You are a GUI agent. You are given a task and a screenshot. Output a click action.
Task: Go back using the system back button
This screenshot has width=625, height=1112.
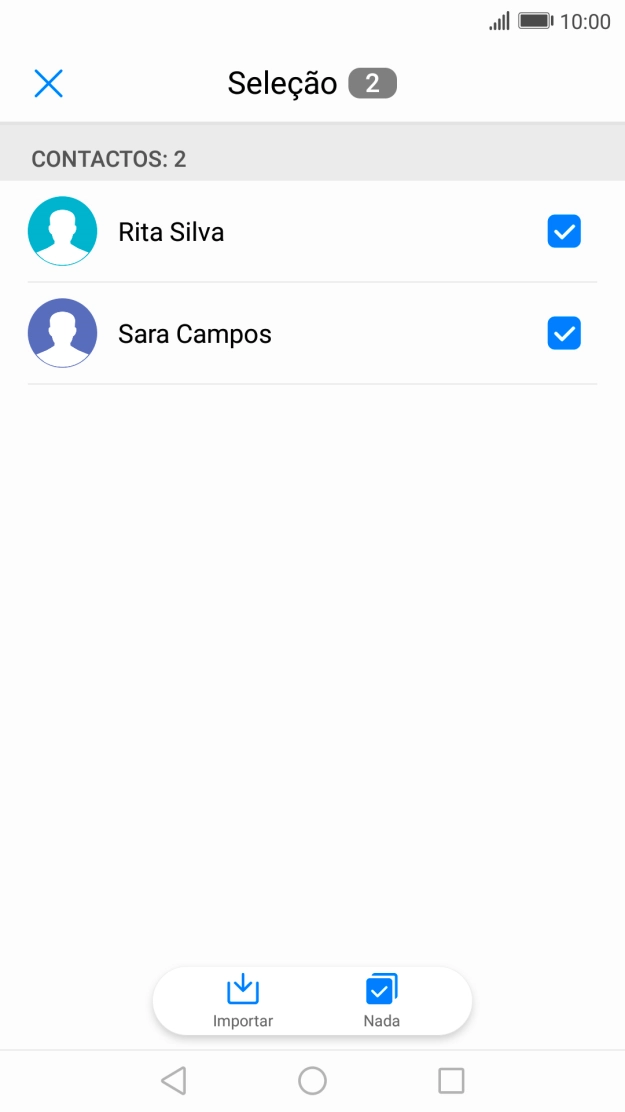(x=174, y=1081)
